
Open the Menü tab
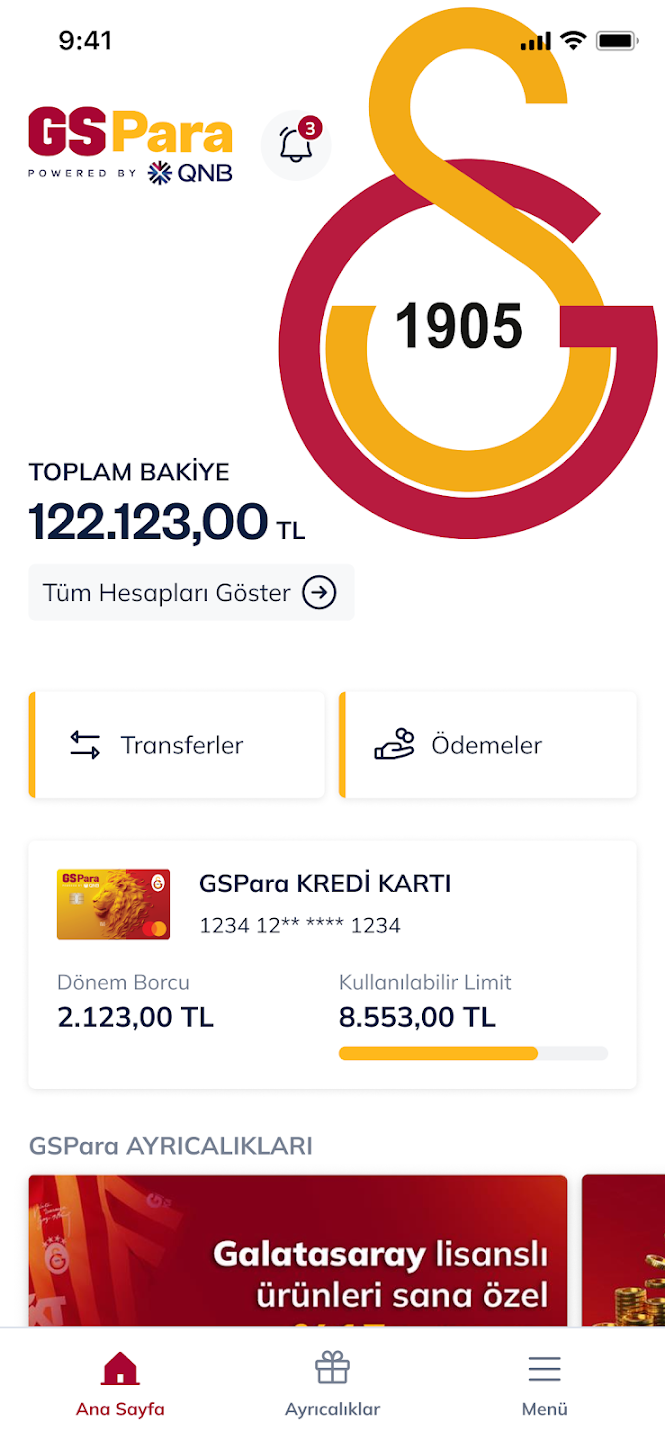[544, 1385]
